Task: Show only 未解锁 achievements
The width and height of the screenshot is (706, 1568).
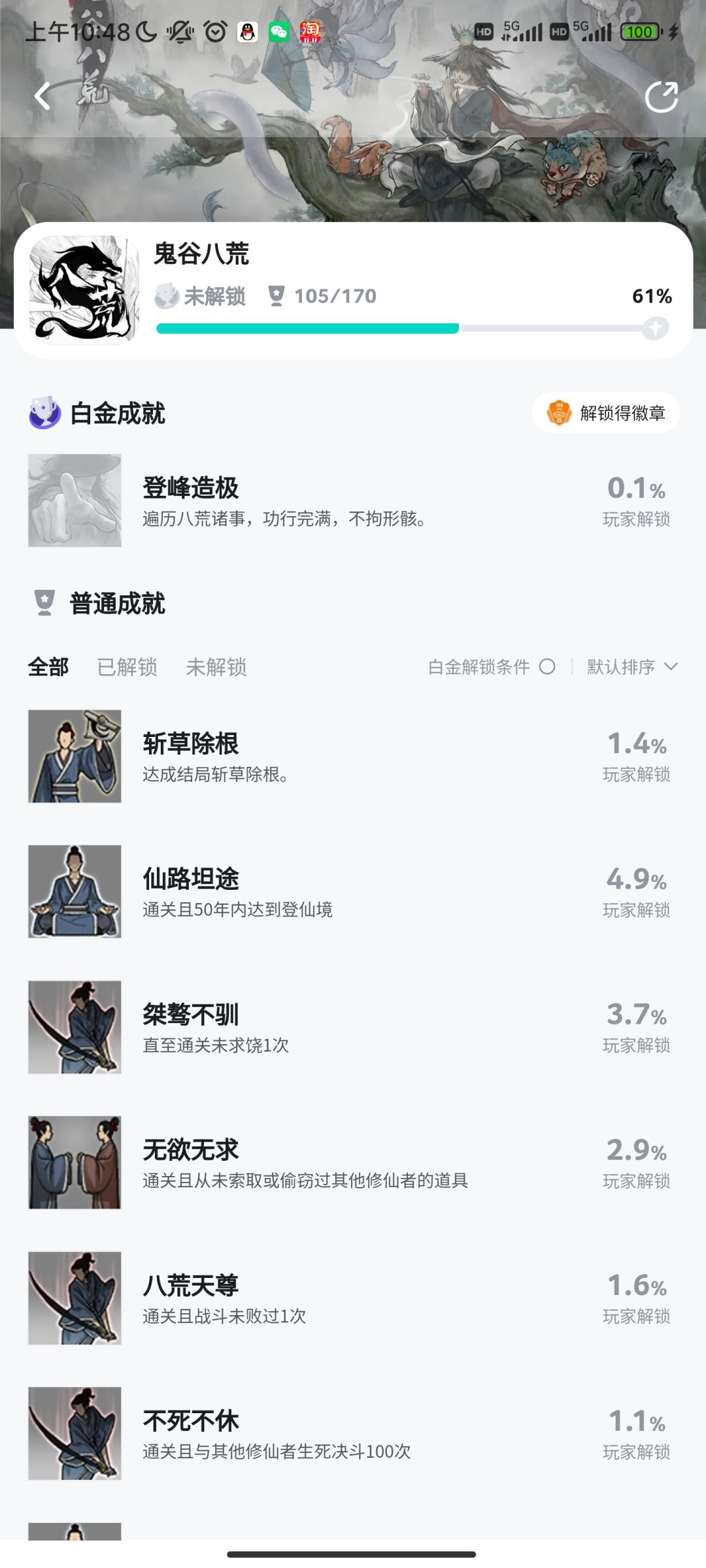Action: click(216, 667)
